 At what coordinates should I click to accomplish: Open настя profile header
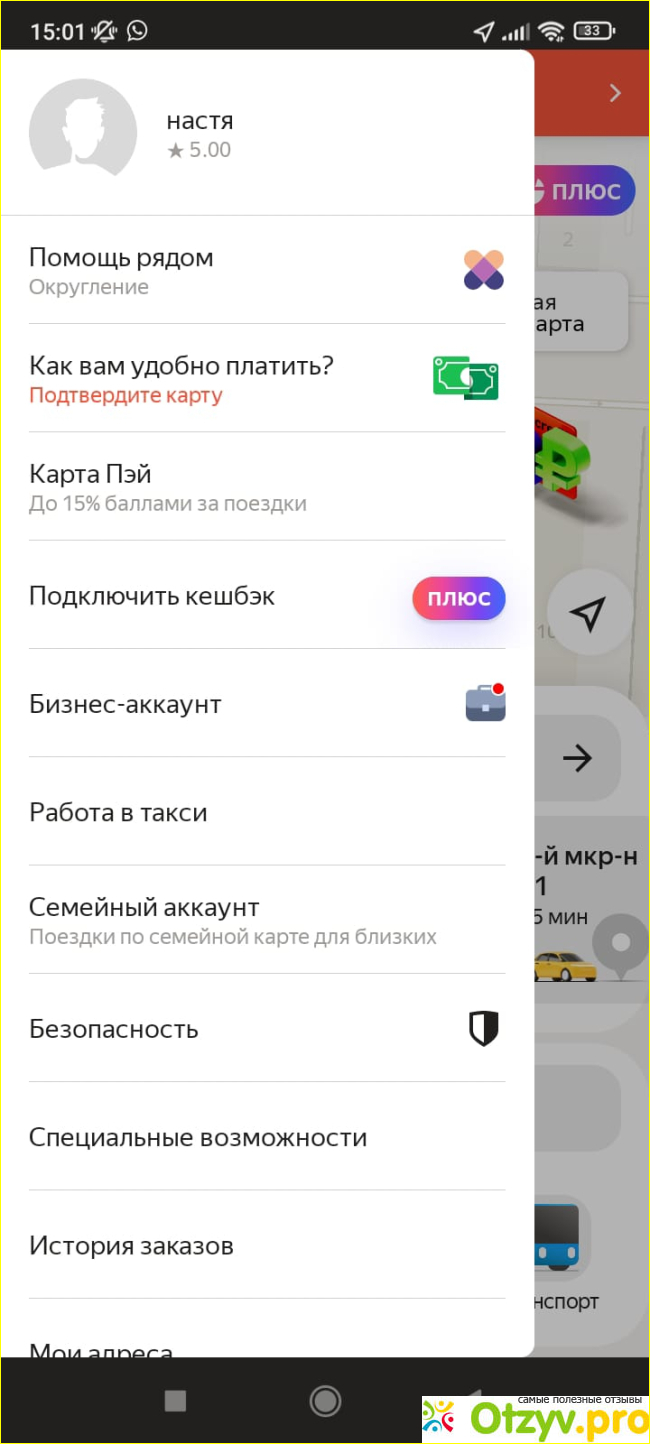[x=200, y=133]
